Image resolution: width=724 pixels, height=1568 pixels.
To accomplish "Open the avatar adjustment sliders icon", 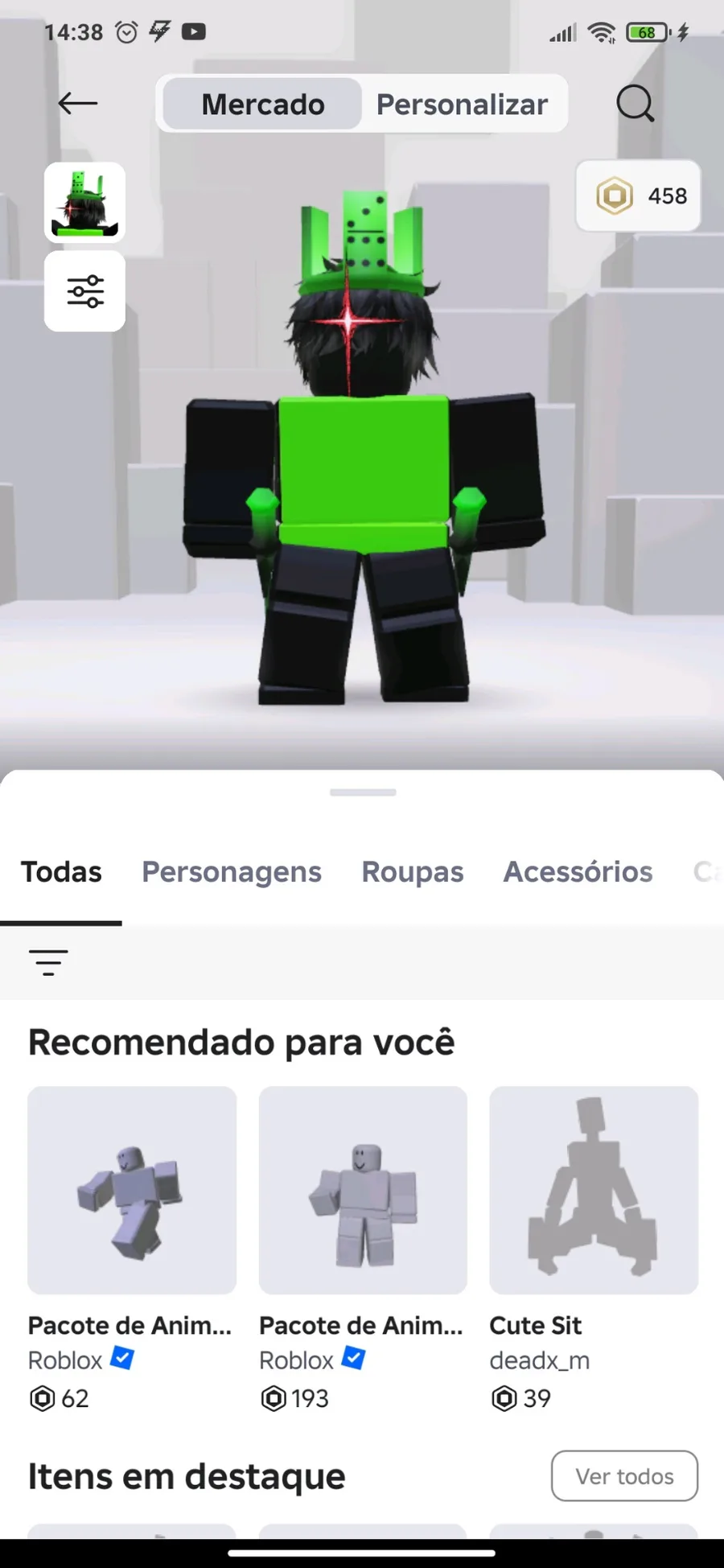I will pos(84,291).
